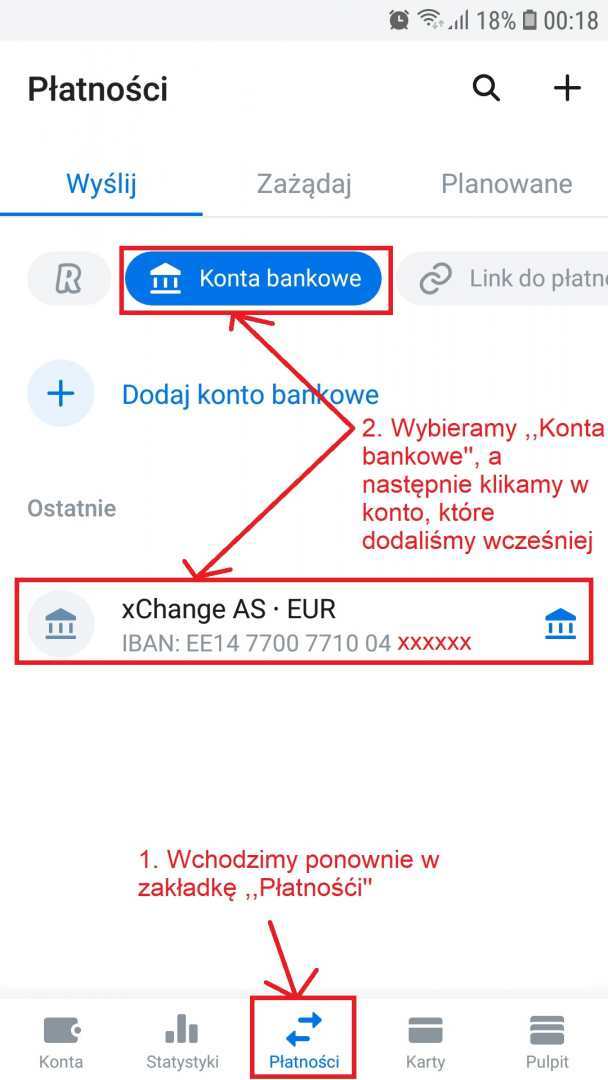The height and width of the screenshot is (1080, 608).
Task: Switch to the Wyślij tab
Action: [x=101, y=184]
